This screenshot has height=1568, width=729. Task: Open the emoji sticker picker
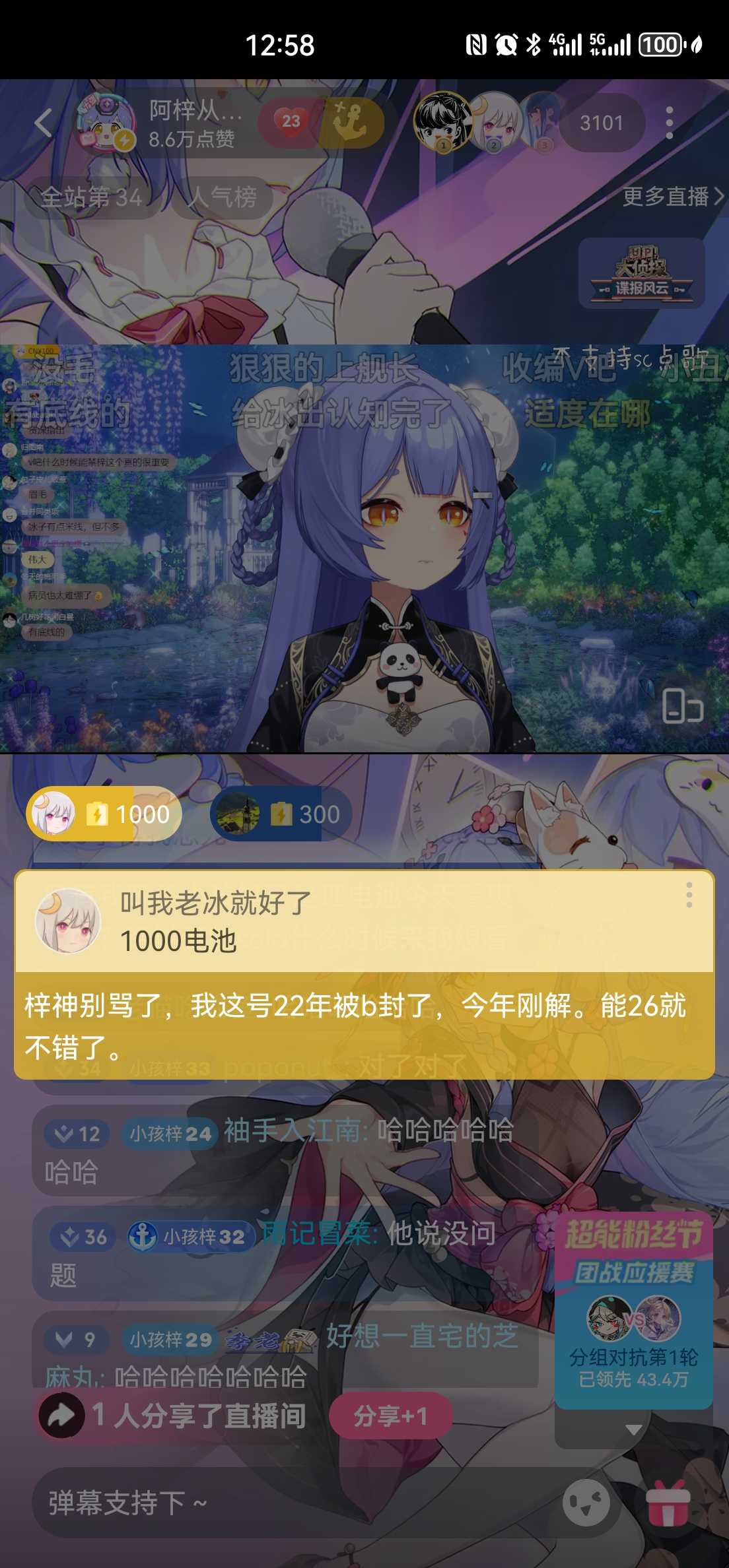(x=586, y=1503)
